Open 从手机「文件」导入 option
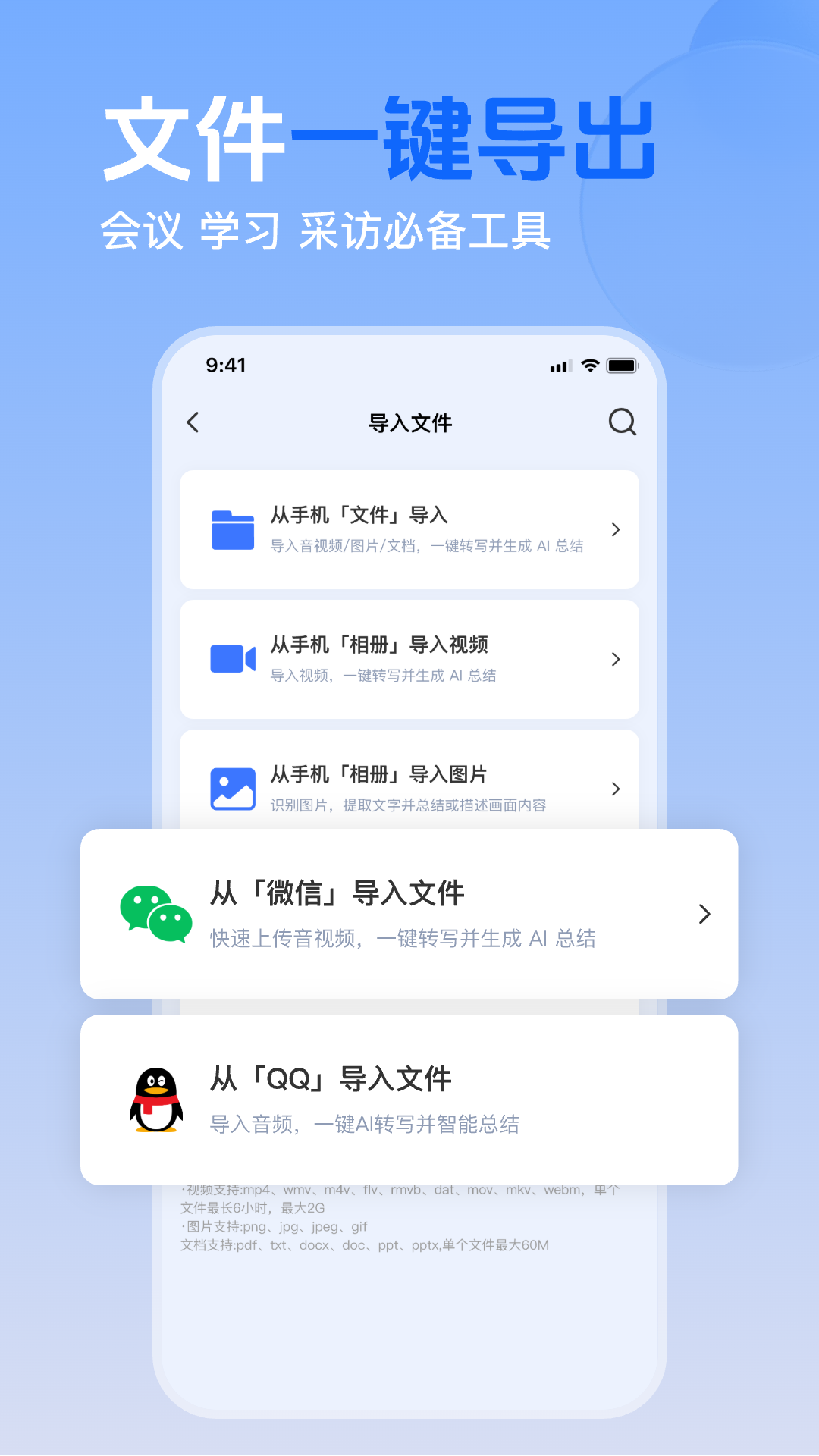The width and height of the screenshot is (819, 1456). [x=409, y=529]
